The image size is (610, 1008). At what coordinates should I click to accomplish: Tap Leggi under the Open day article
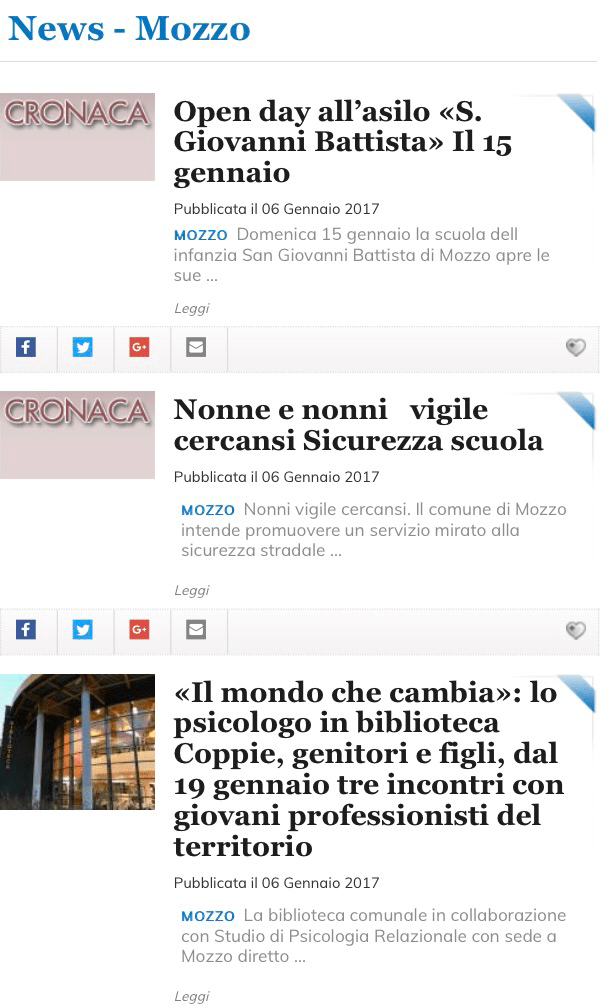tap(191, 308)
